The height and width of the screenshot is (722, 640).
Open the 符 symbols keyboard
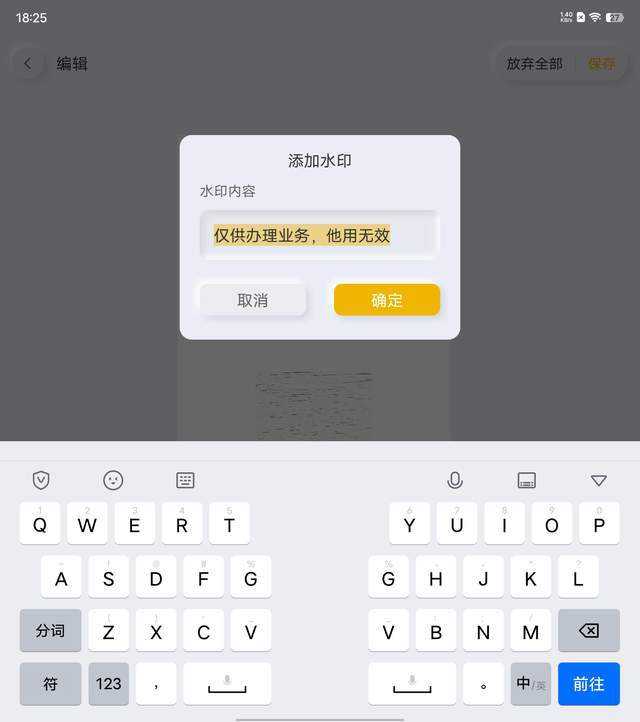50,684
